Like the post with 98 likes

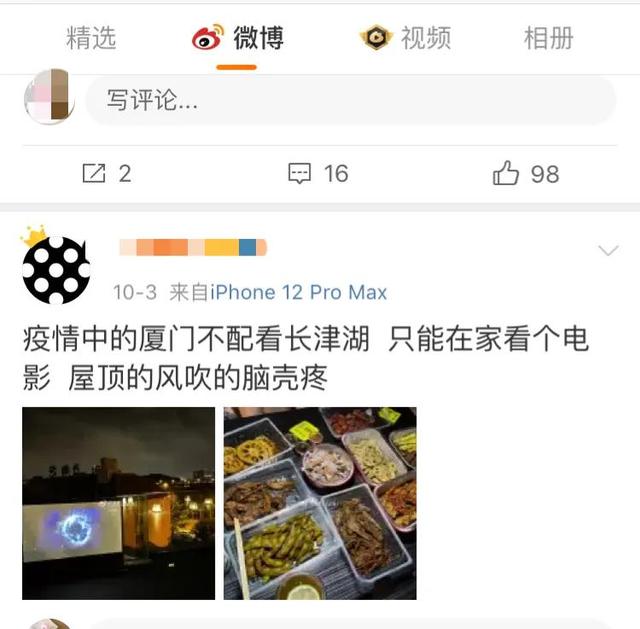pyautogui.click(x=526, y=173)
